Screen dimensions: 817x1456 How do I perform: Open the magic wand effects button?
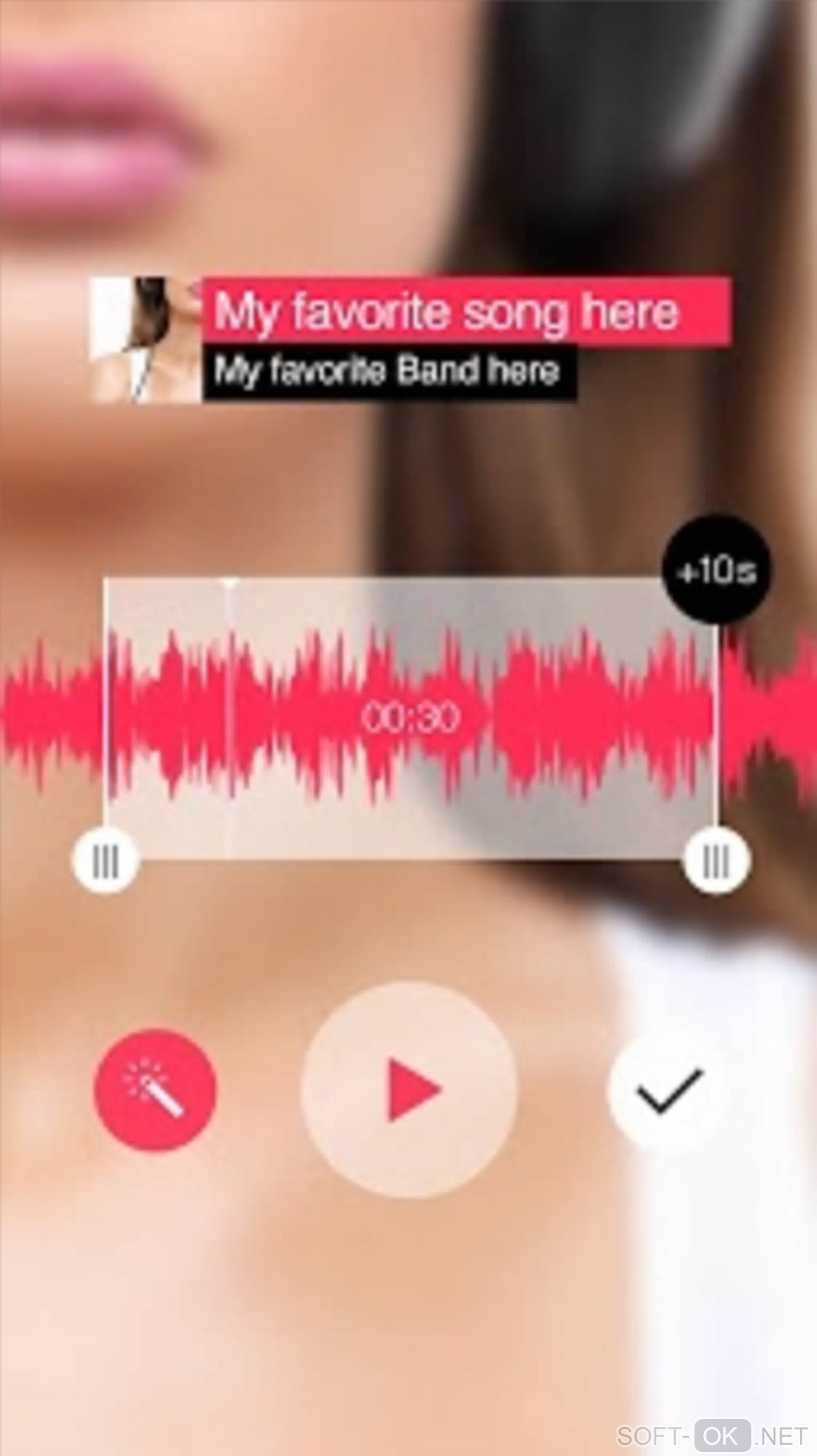point(155,1090)
